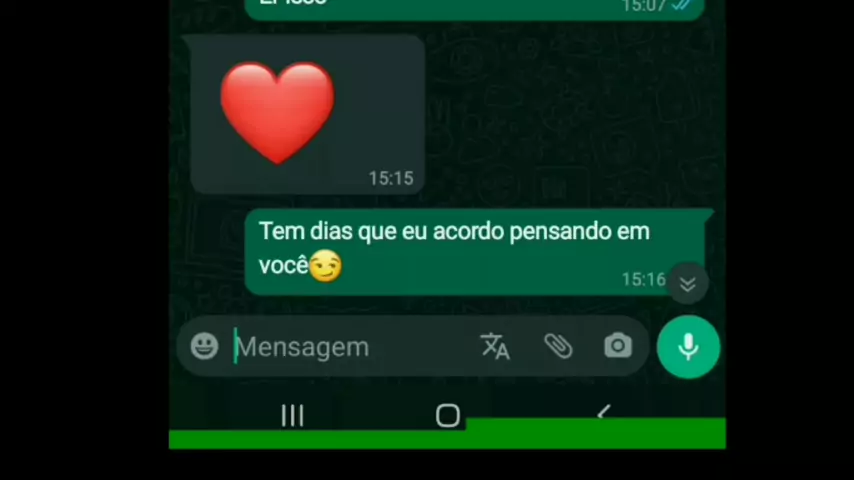Open recent apps from navigation bar
This screenshot has height=480, width=854.
tap(292, 415)
